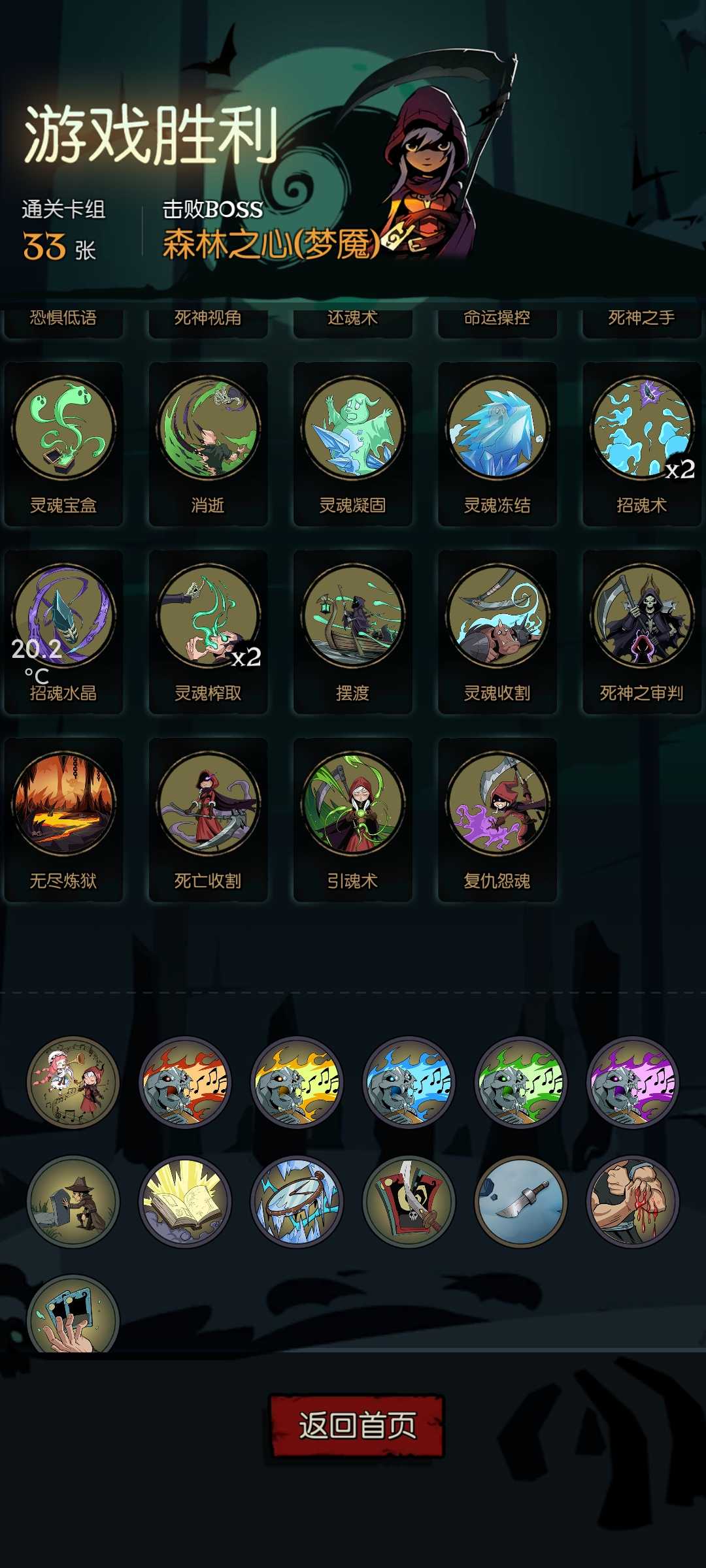Open the 灵魂榨取 card
The height and width of the screenshot is (1568, 706).
tap(208, 632)
